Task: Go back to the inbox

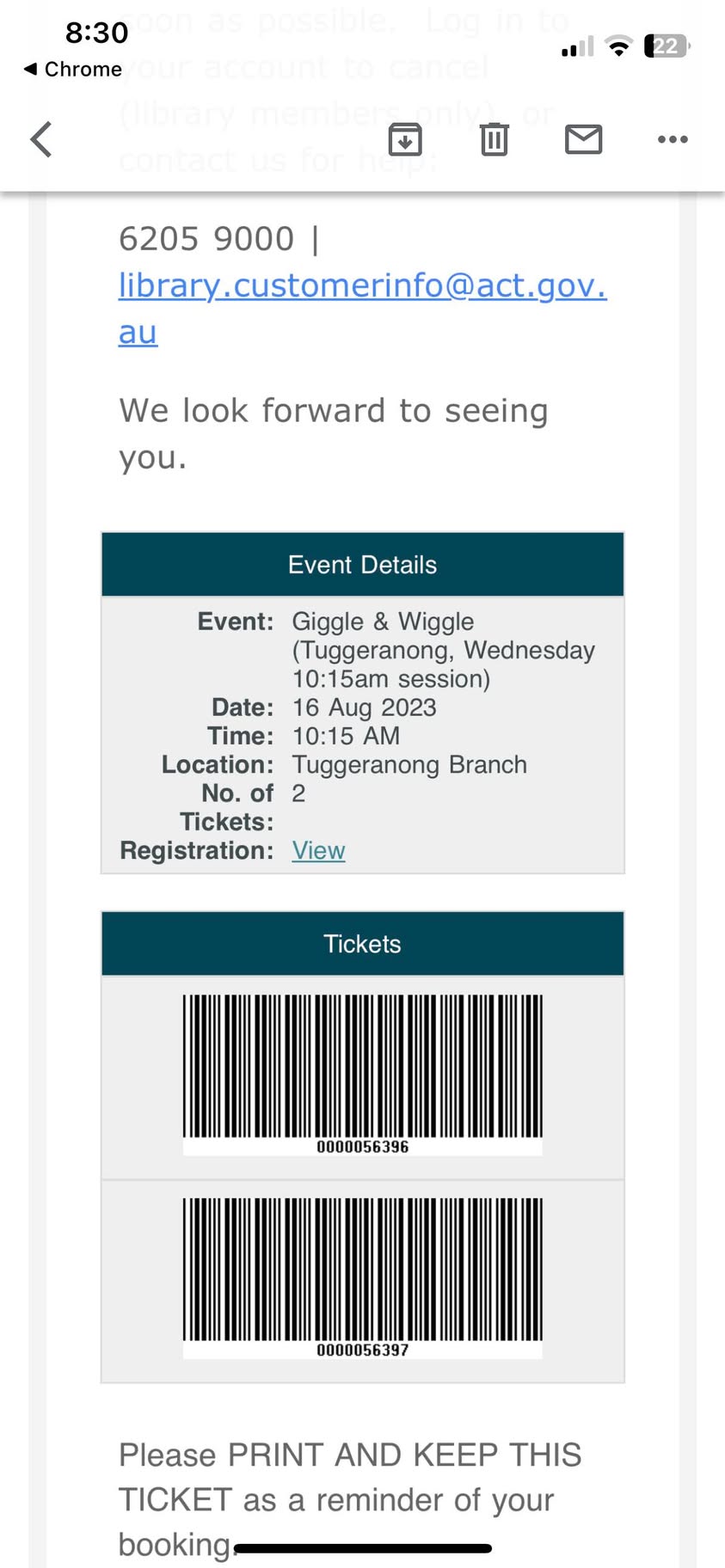Action: click(x=41, y=139)
